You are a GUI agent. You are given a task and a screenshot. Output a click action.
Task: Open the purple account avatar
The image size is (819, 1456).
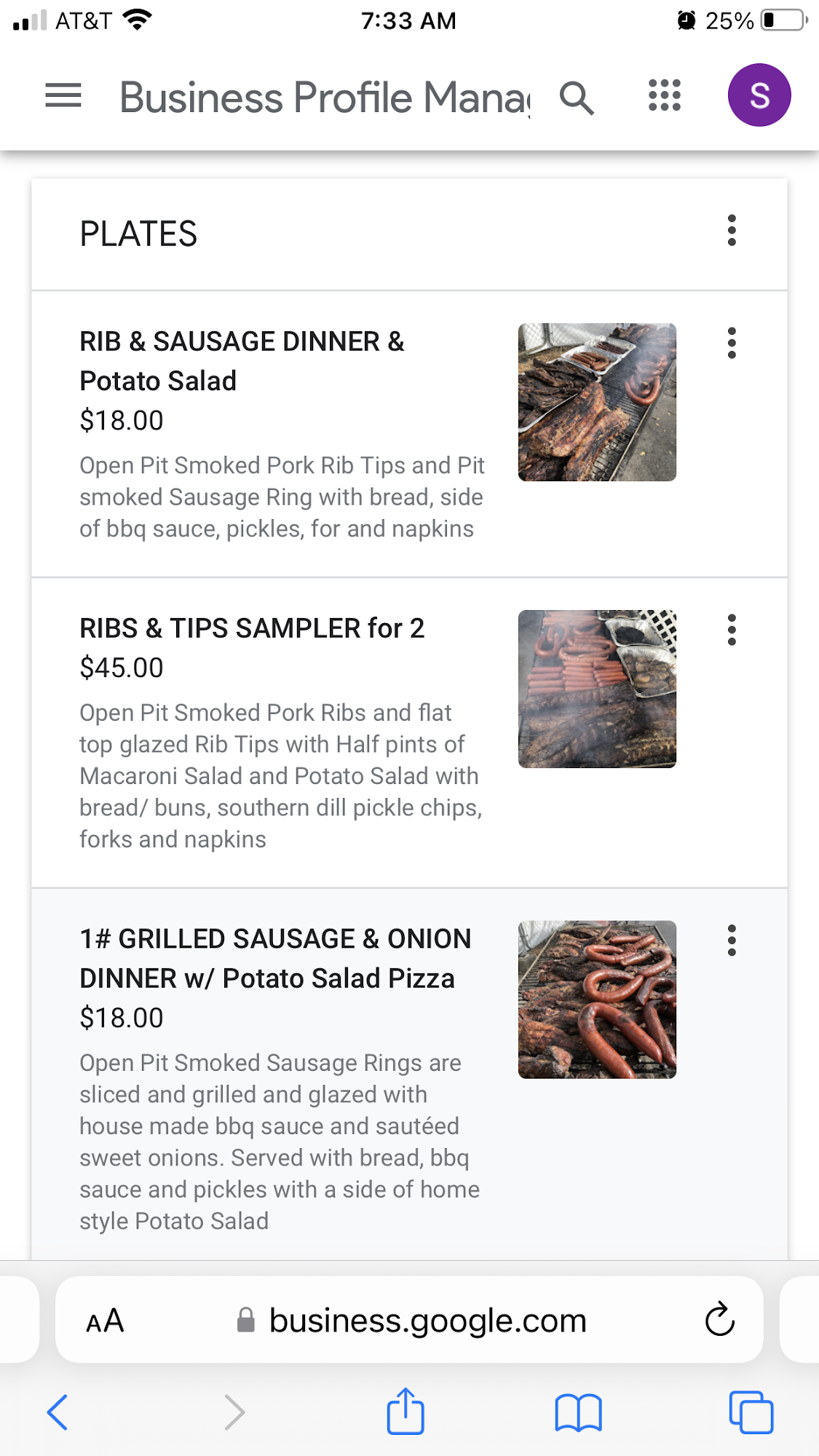[x=759, y=95]
